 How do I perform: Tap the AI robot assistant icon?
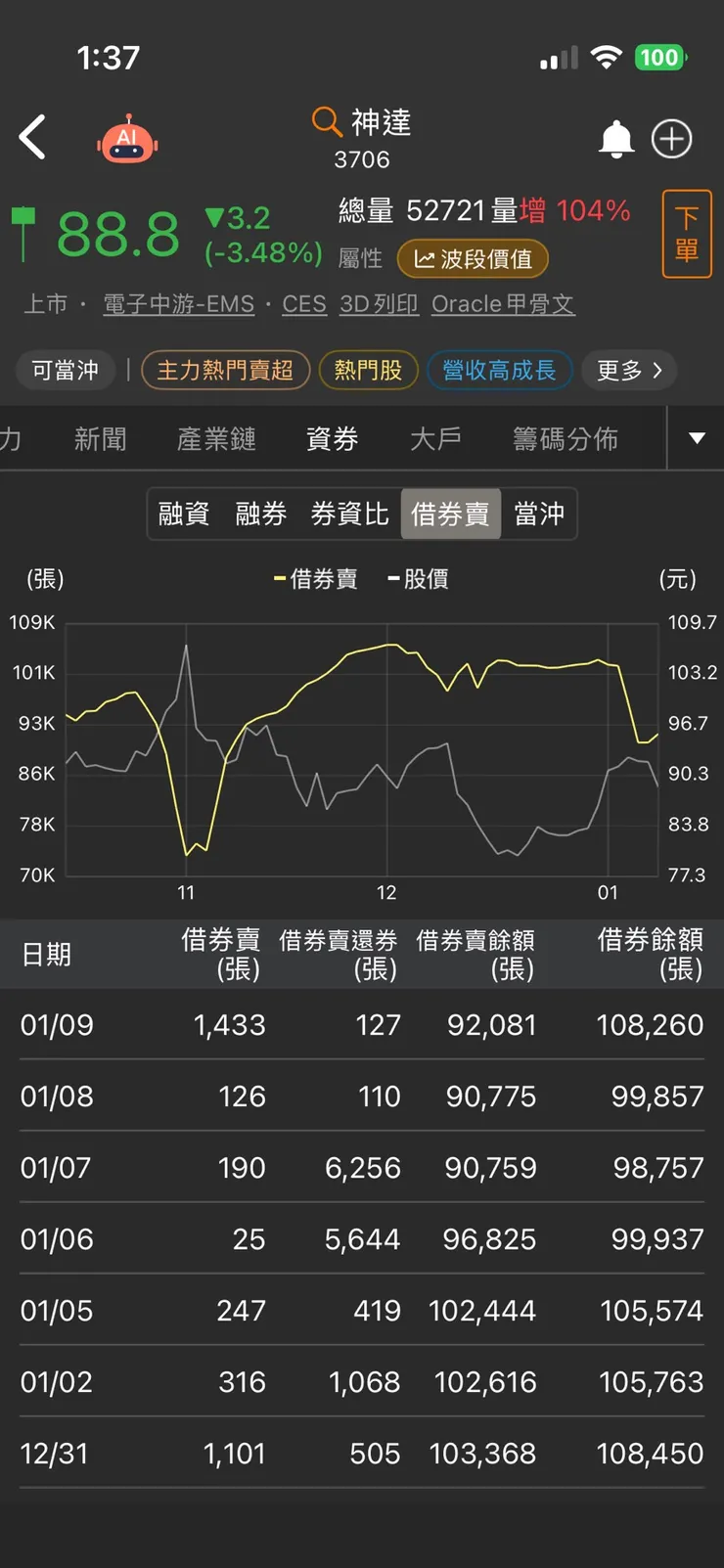127,139
